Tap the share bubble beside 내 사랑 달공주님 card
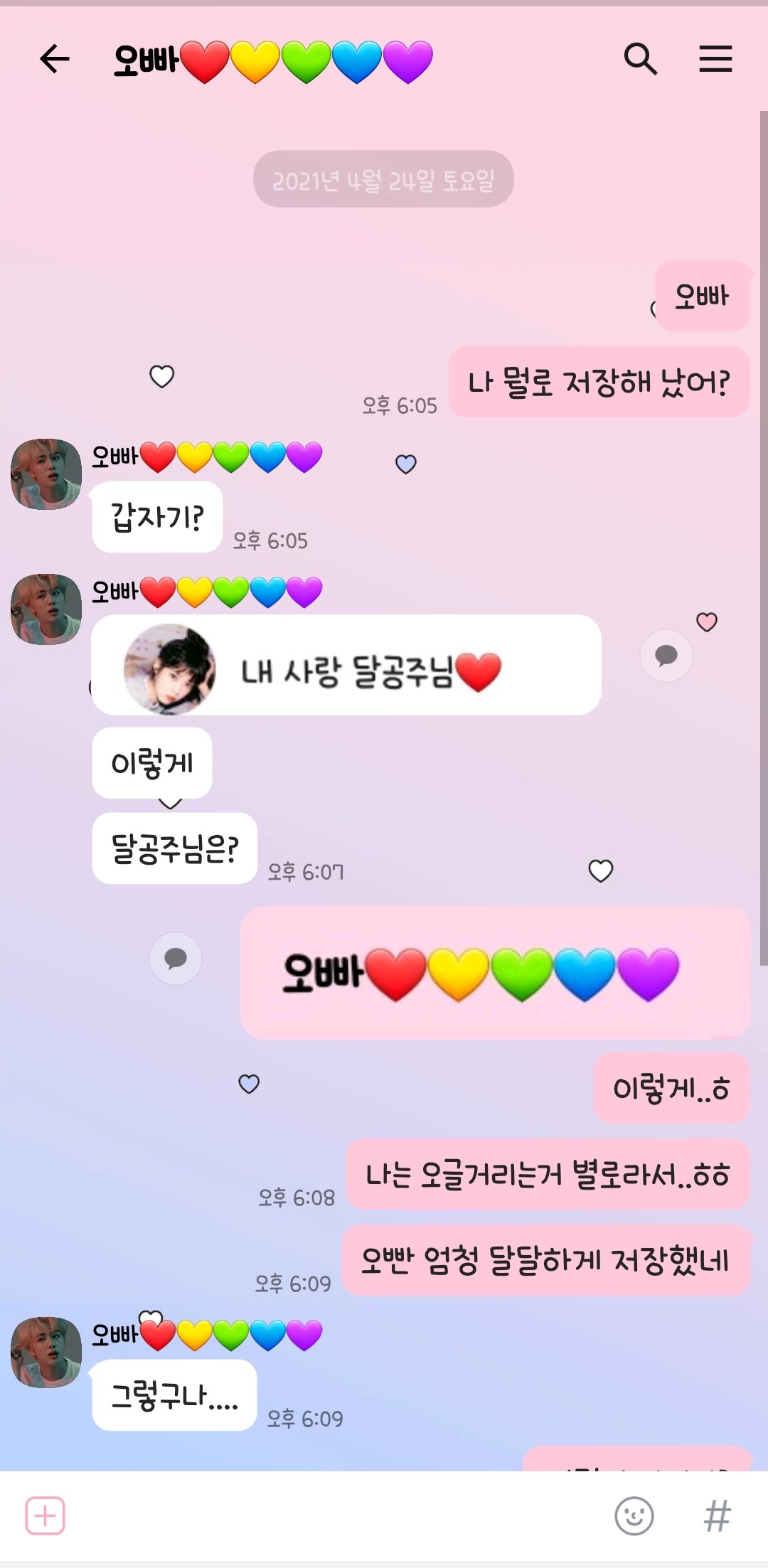The image size is (768, 1568). click(666, 656)
